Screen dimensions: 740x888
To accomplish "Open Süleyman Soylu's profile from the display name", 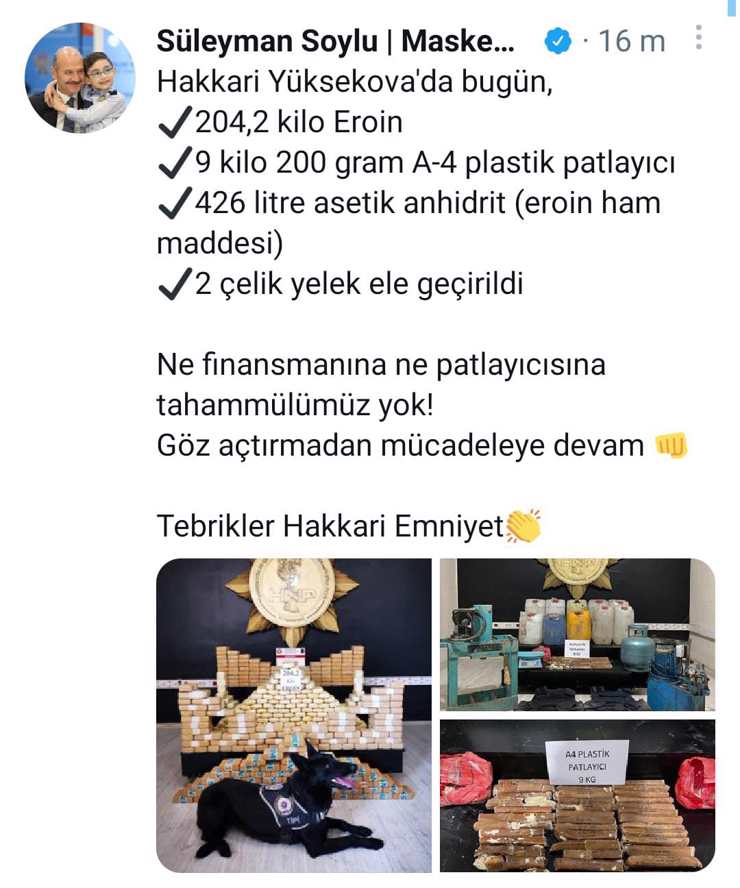I will click(x=336, y=41).
